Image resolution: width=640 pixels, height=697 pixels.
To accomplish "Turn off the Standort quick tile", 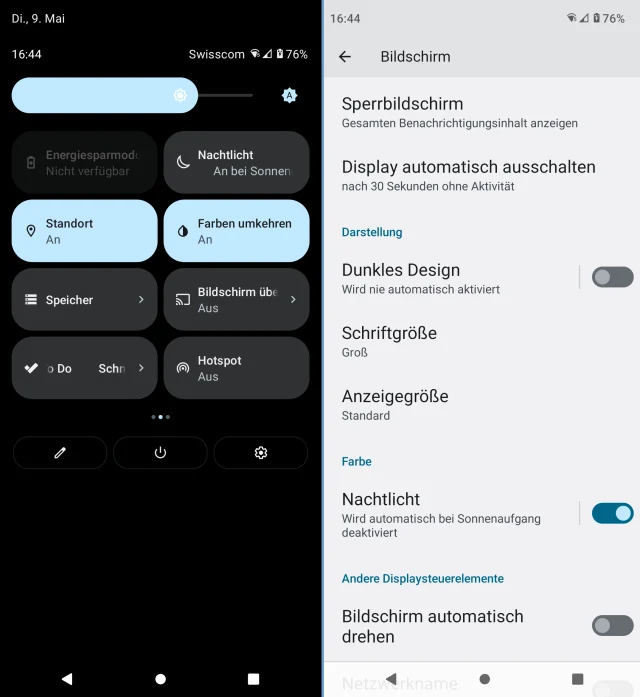I will [x=84, y=231].
